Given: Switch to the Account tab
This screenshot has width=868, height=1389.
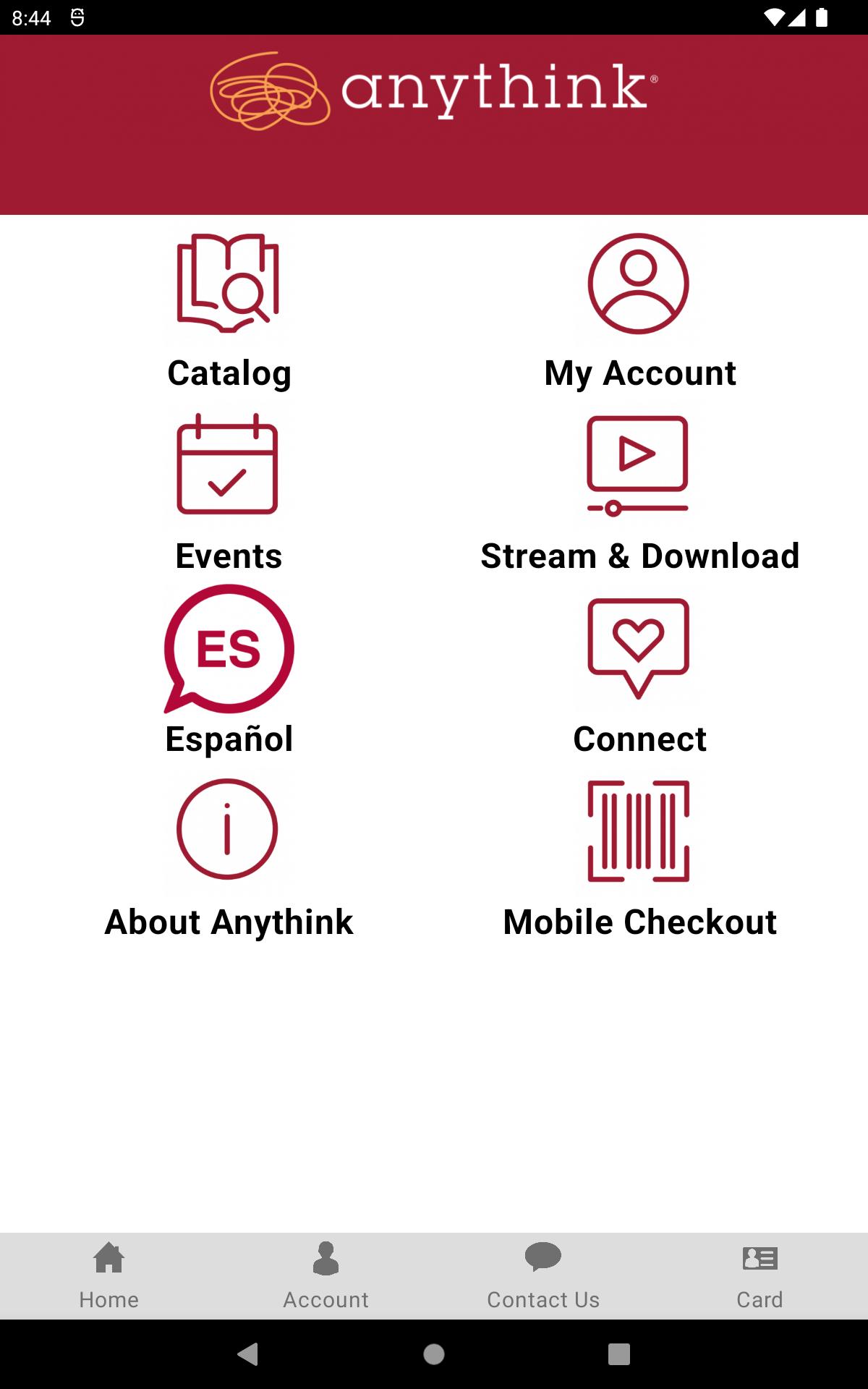Looking at the screenshot, I should 325,1276.
